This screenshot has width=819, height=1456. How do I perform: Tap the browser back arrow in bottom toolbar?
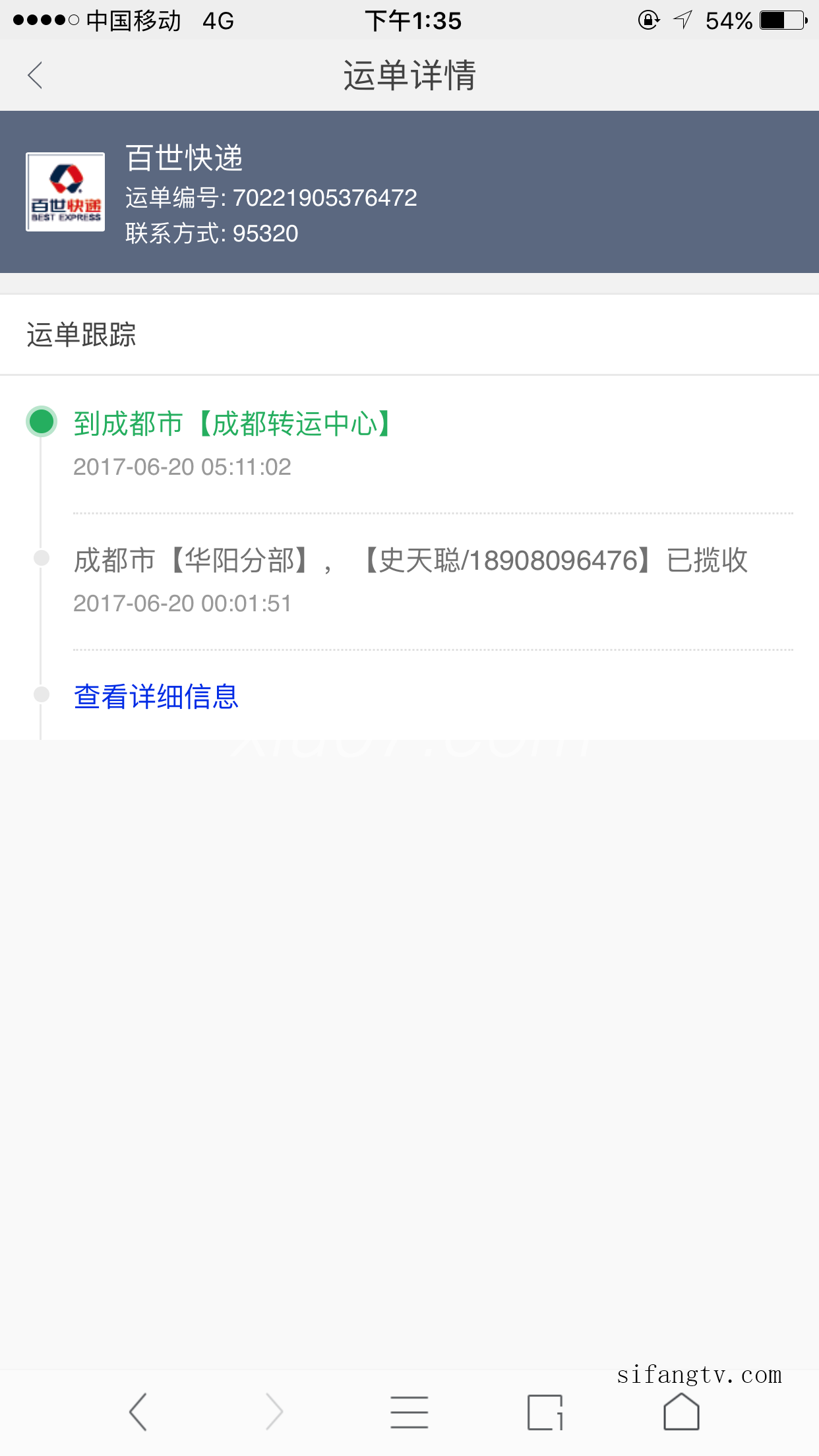click(138, 1412)
